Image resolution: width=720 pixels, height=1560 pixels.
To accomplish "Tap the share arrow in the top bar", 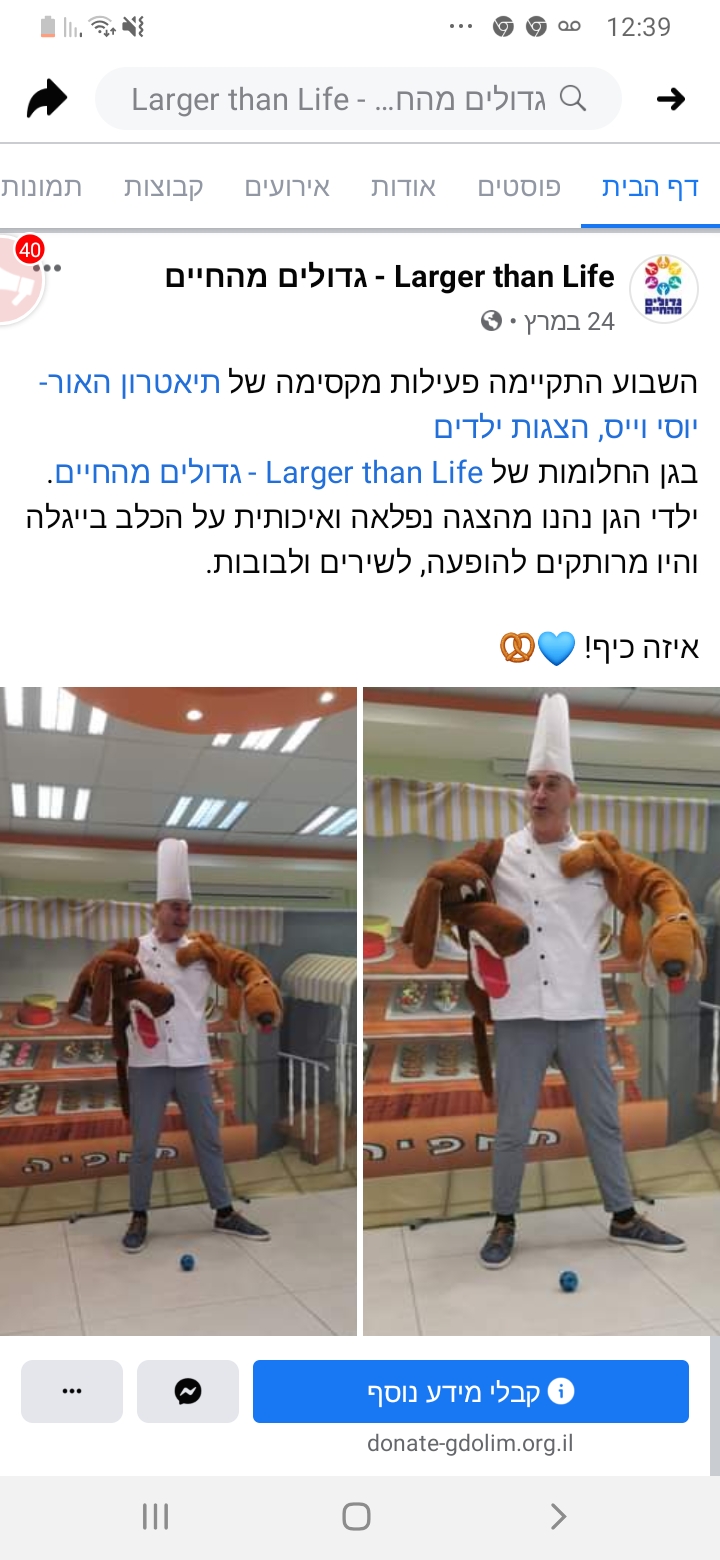I will click(x=46, y=98).
